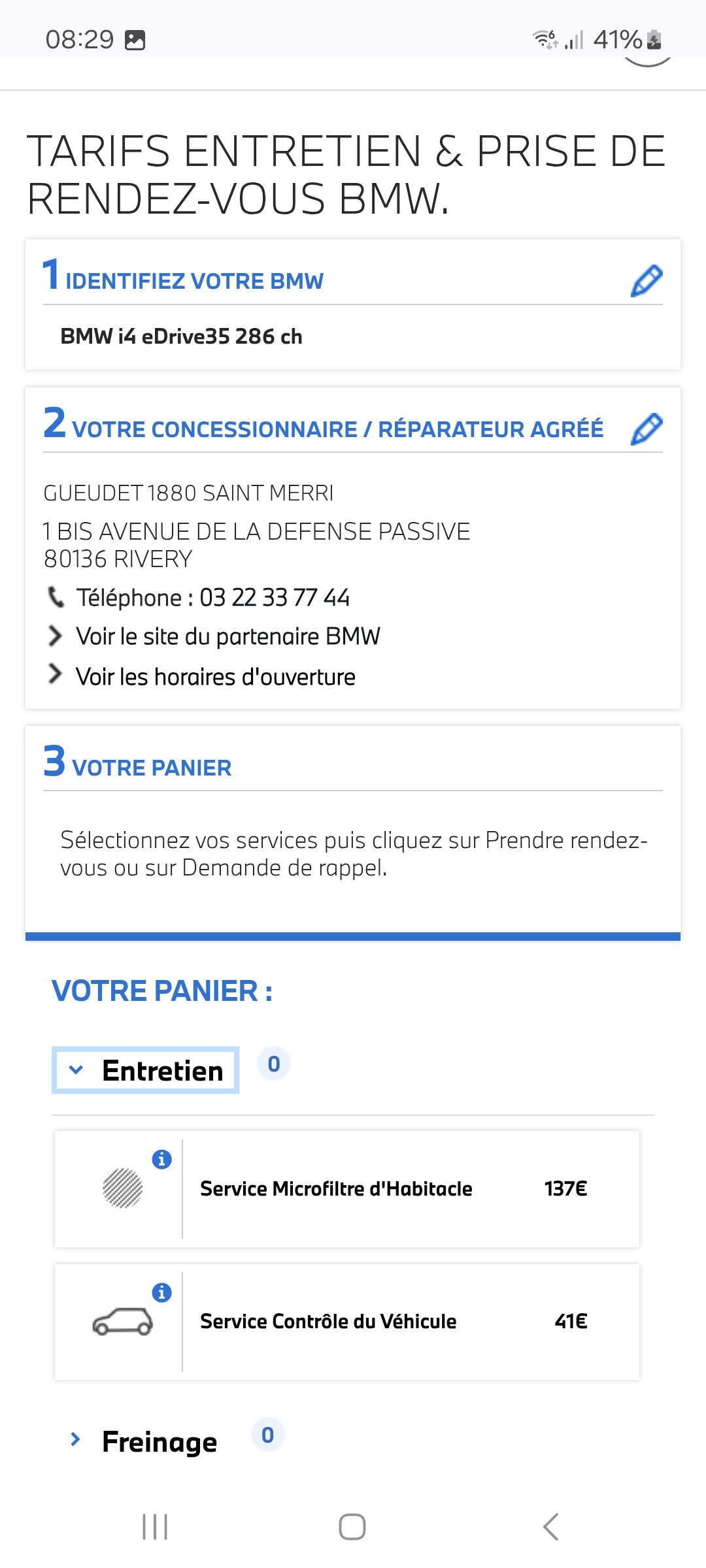Show info for Service Microfiltre d'Habitacle

click(161, 1159)
